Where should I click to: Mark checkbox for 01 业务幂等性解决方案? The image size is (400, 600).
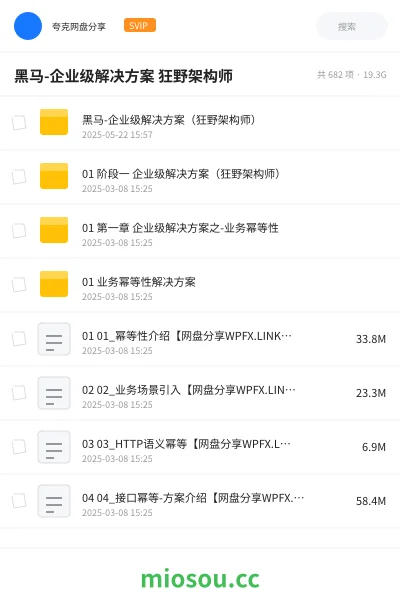[19, 285]
